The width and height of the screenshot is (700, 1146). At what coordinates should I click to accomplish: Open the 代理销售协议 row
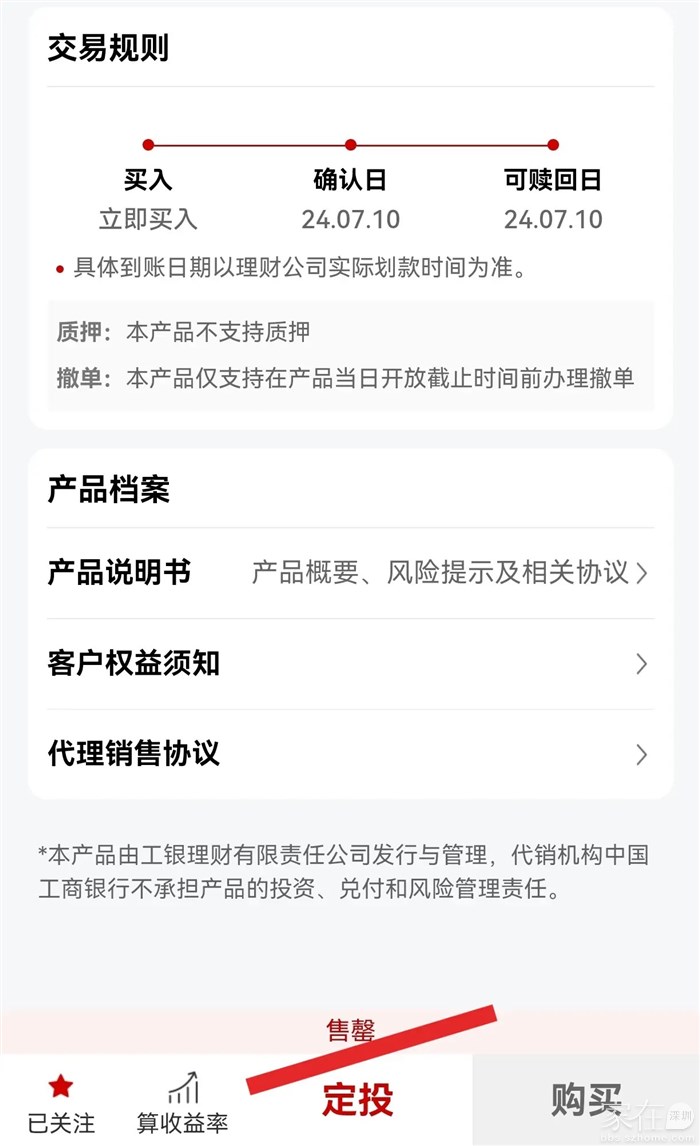tap(350, 754)
